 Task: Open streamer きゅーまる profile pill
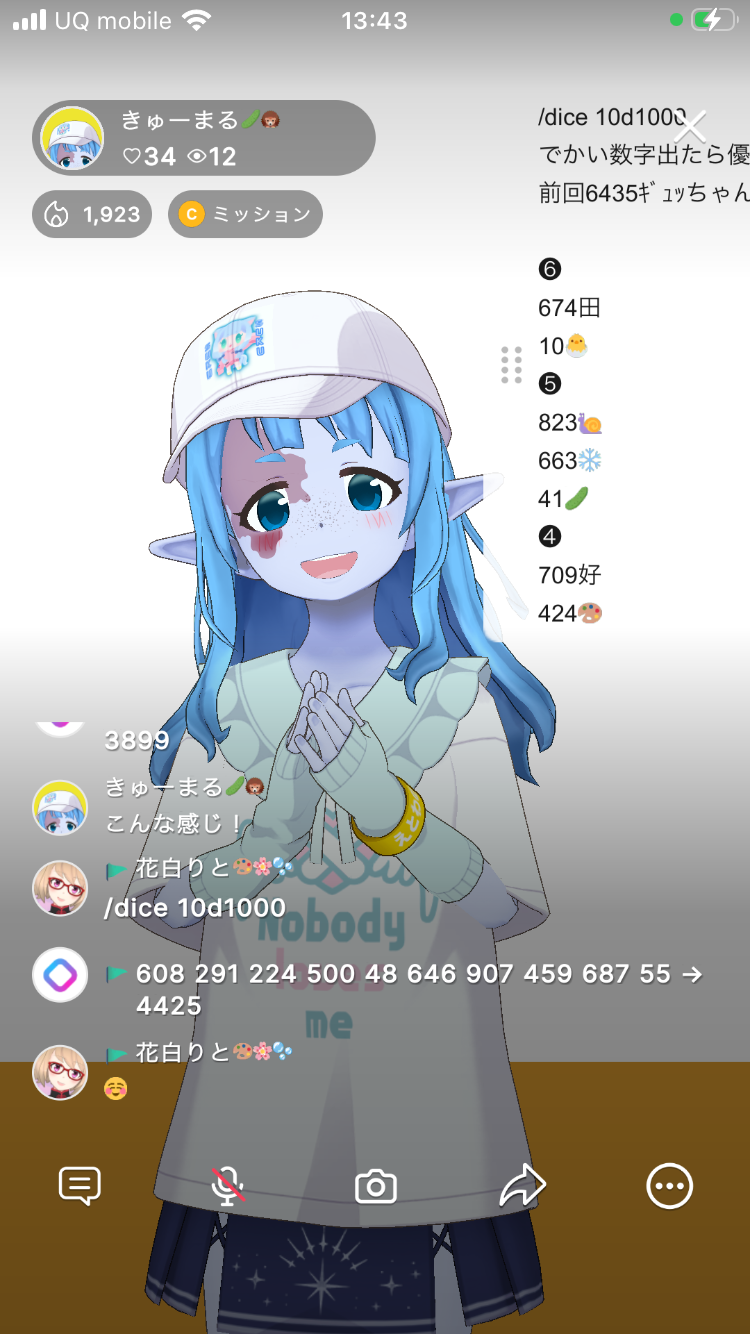(203, 138)
